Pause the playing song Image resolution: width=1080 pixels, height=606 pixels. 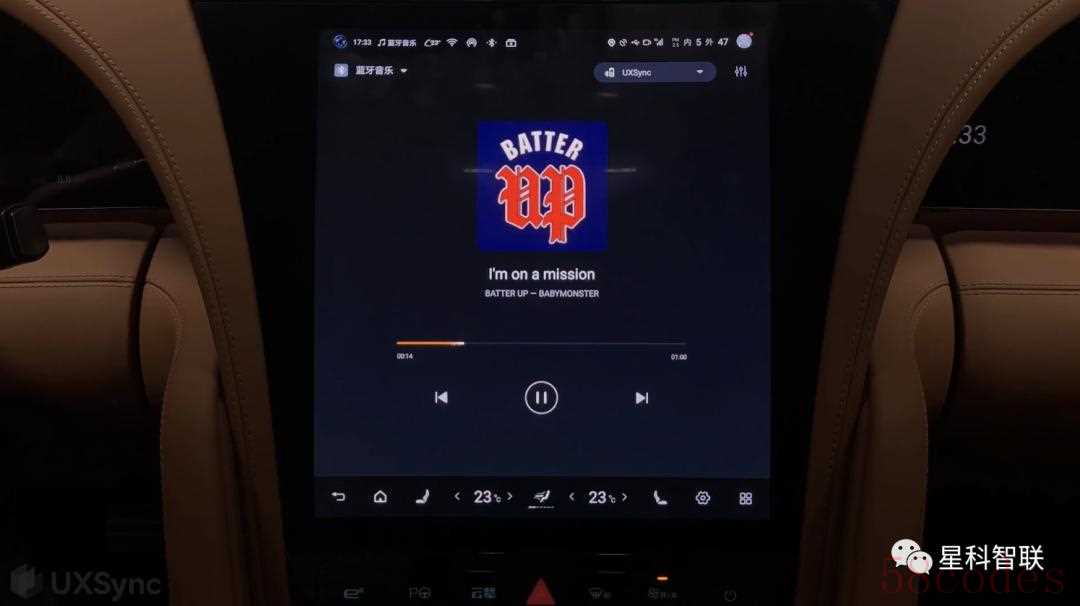point(541,398)
